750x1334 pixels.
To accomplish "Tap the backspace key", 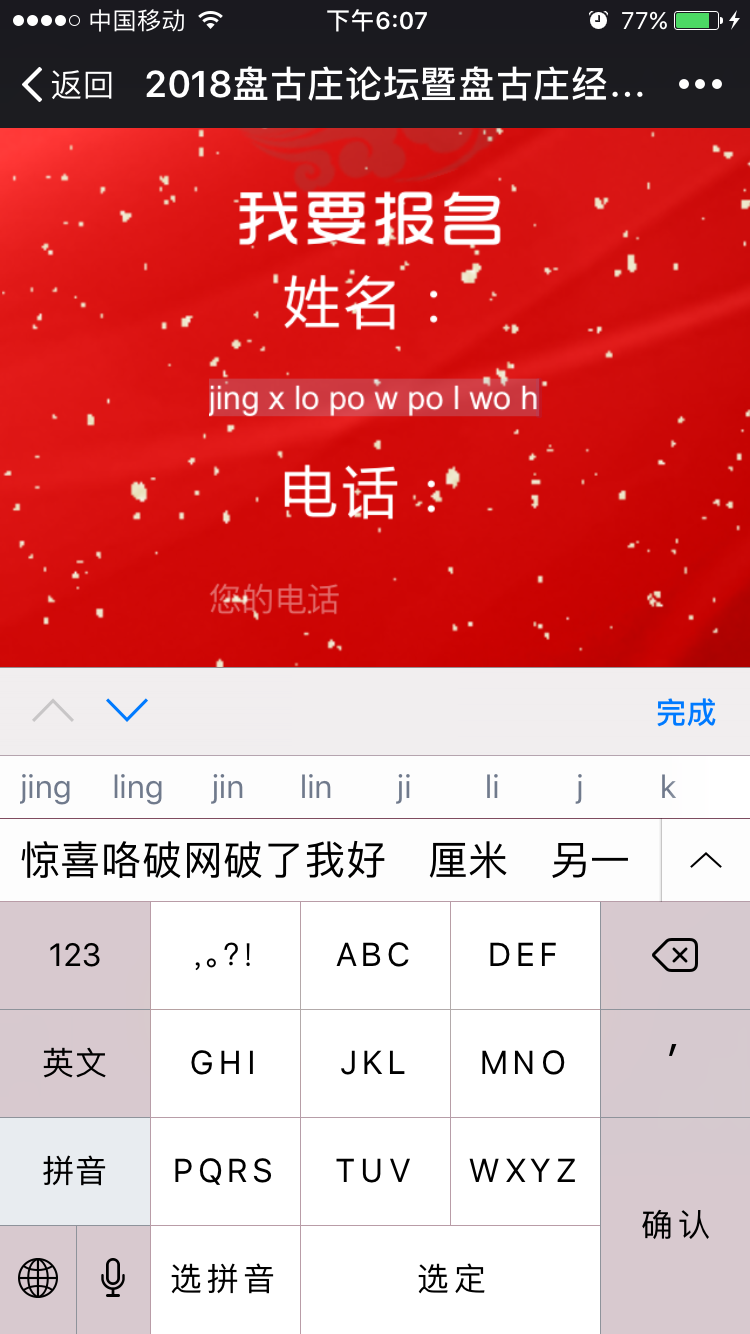I will pos(675,955).
